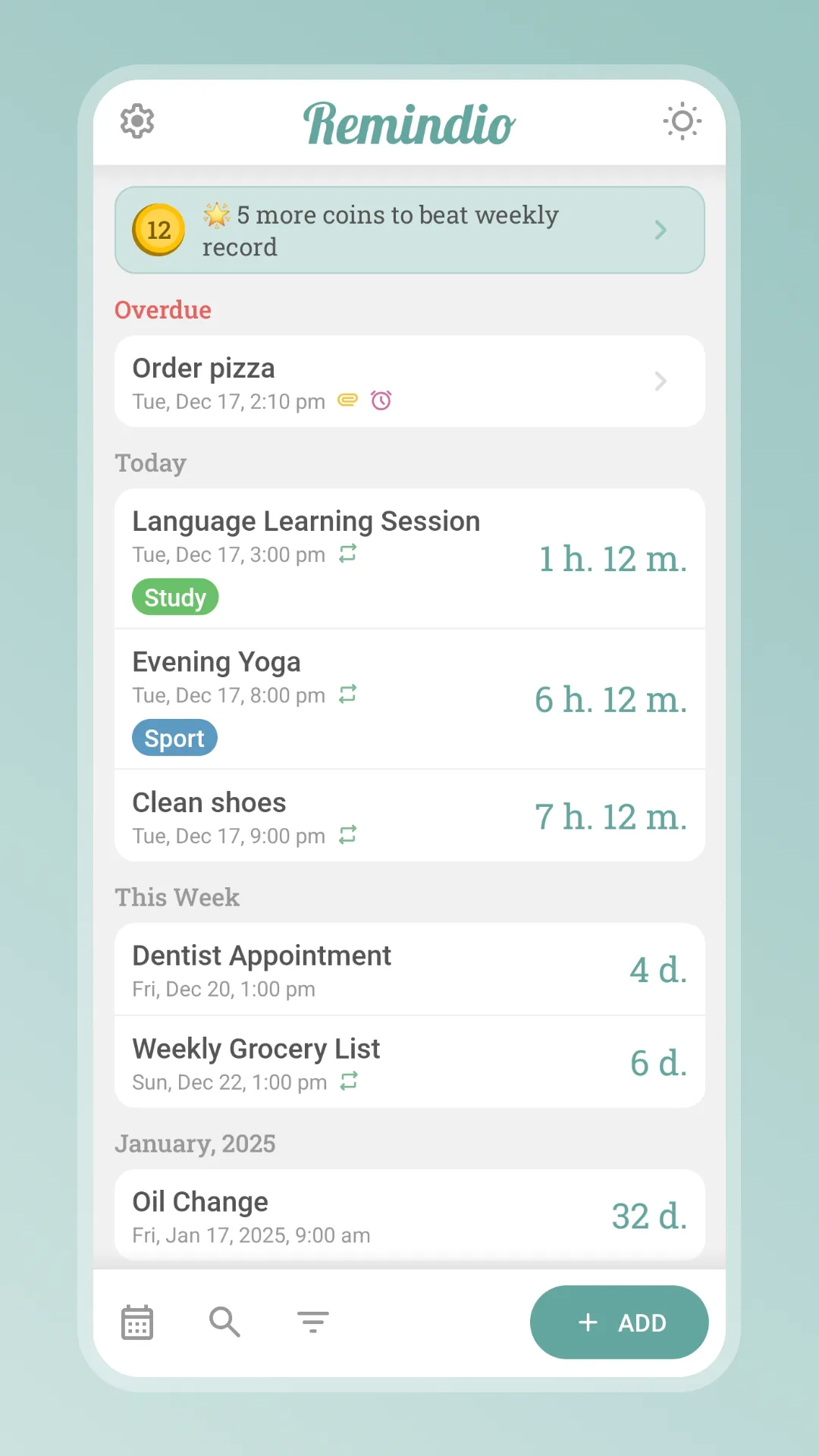The height and width of the screenshot is (1456, 819).
Task: Open the settings gear
Action: coord(137,121)
